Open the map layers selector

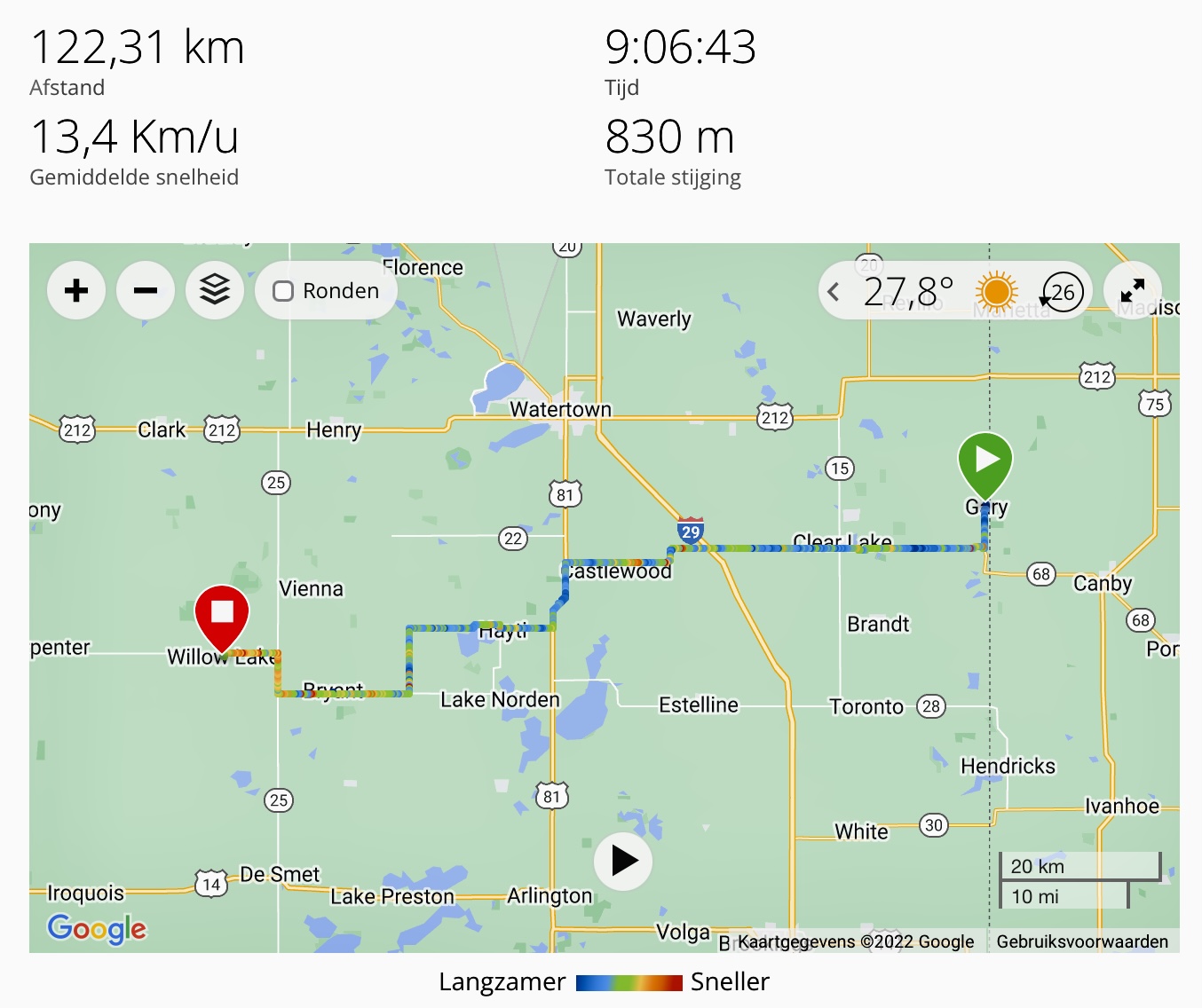[215, 290]
